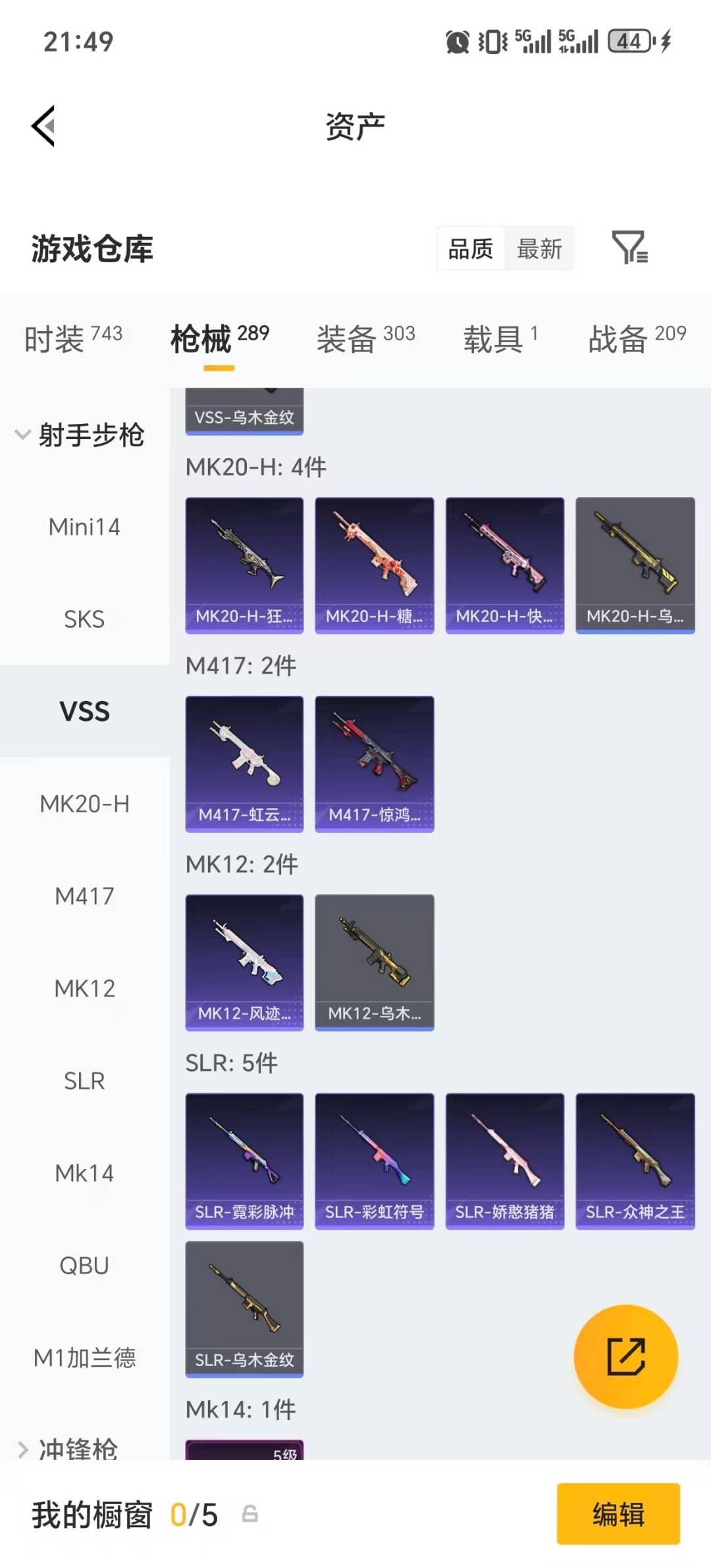Image resolution: width=711 pixels, height=1568 pixels.
Task: Click the lock icon beside showcase count
Action: pos(249,1514)
